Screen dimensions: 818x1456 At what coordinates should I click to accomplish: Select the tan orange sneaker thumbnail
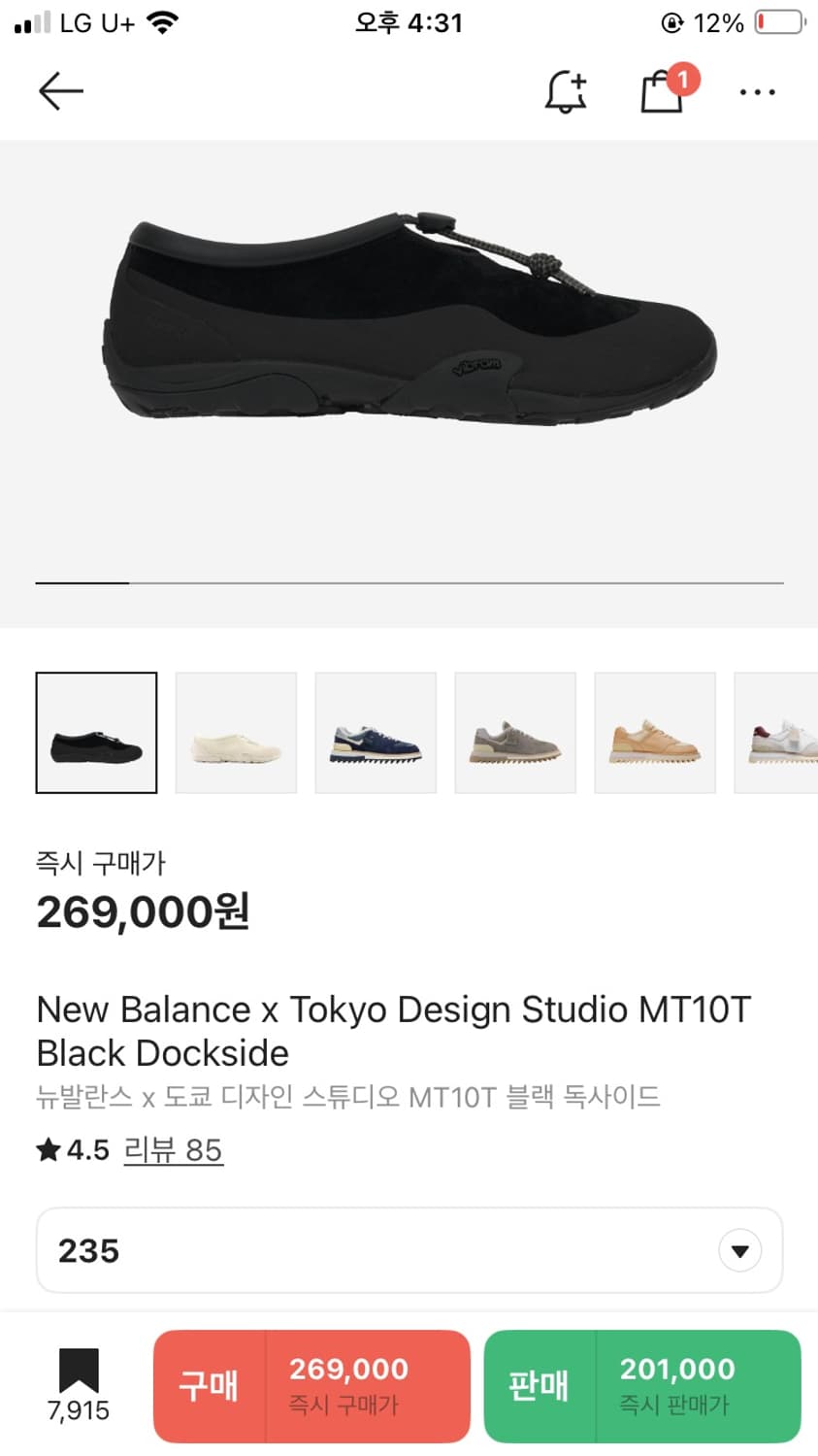coord(655,733)
